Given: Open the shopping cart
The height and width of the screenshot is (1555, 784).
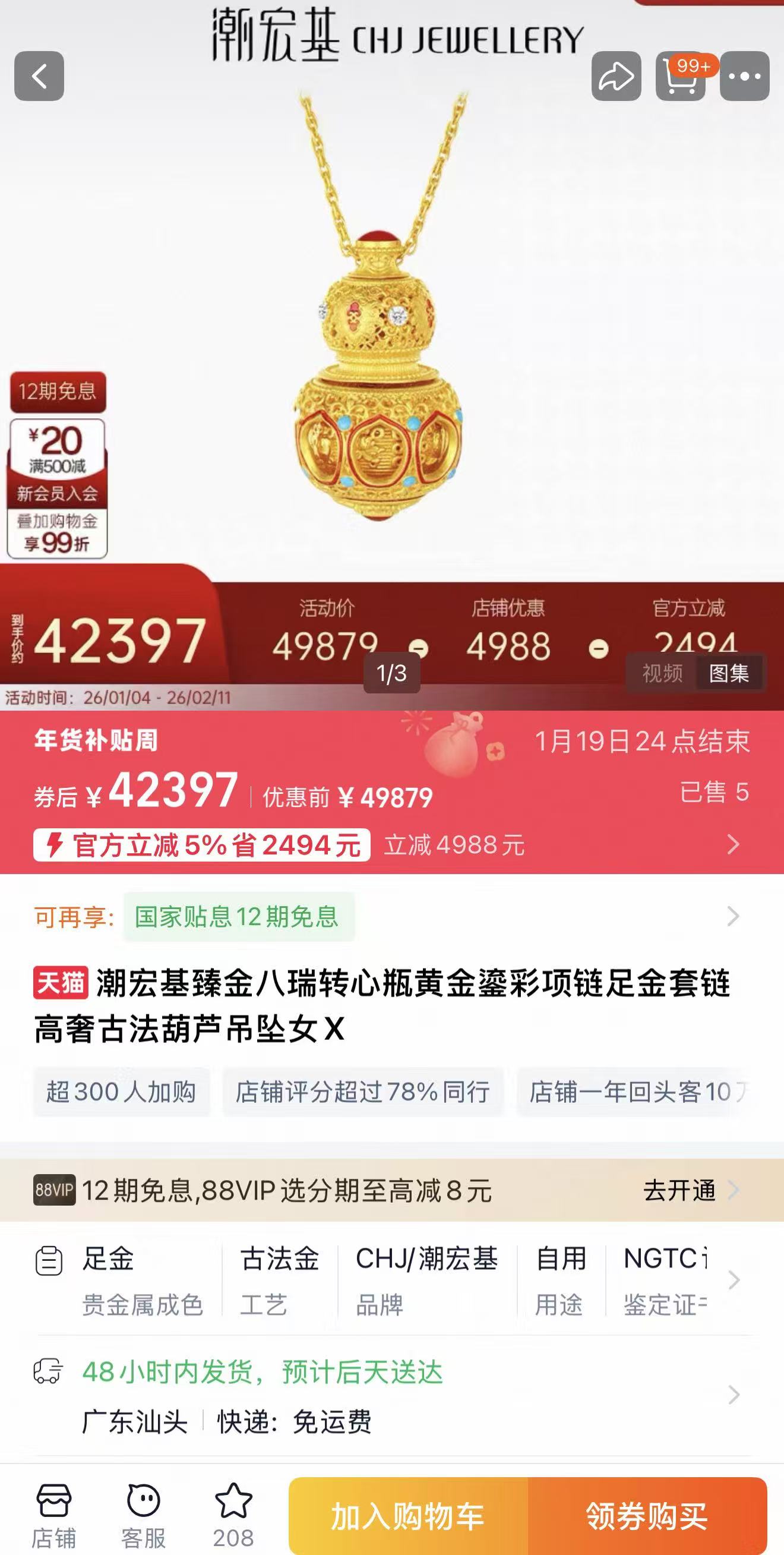Looking at the screenshot, I should 681,76.
